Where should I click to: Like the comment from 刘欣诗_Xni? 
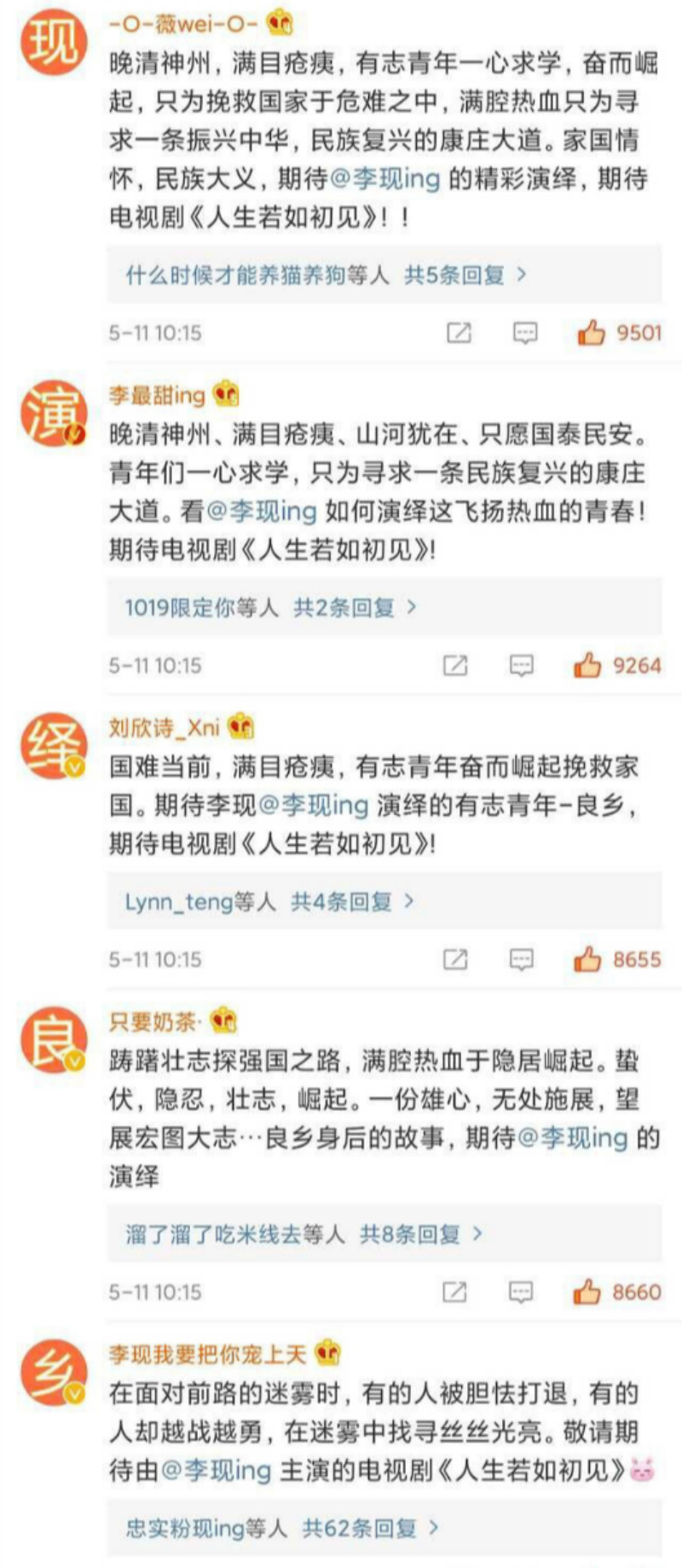[x=587, y=959]
